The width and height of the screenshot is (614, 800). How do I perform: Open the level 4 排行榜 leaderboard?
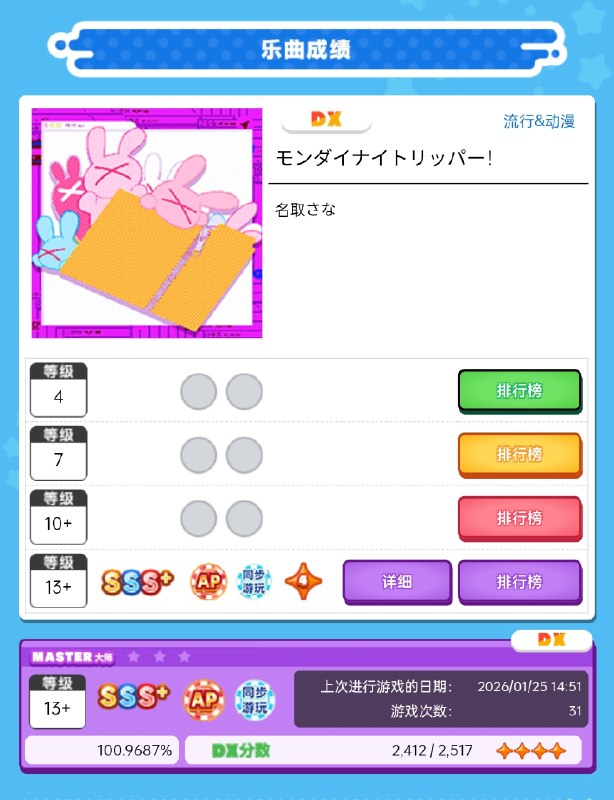click(519, 390)
